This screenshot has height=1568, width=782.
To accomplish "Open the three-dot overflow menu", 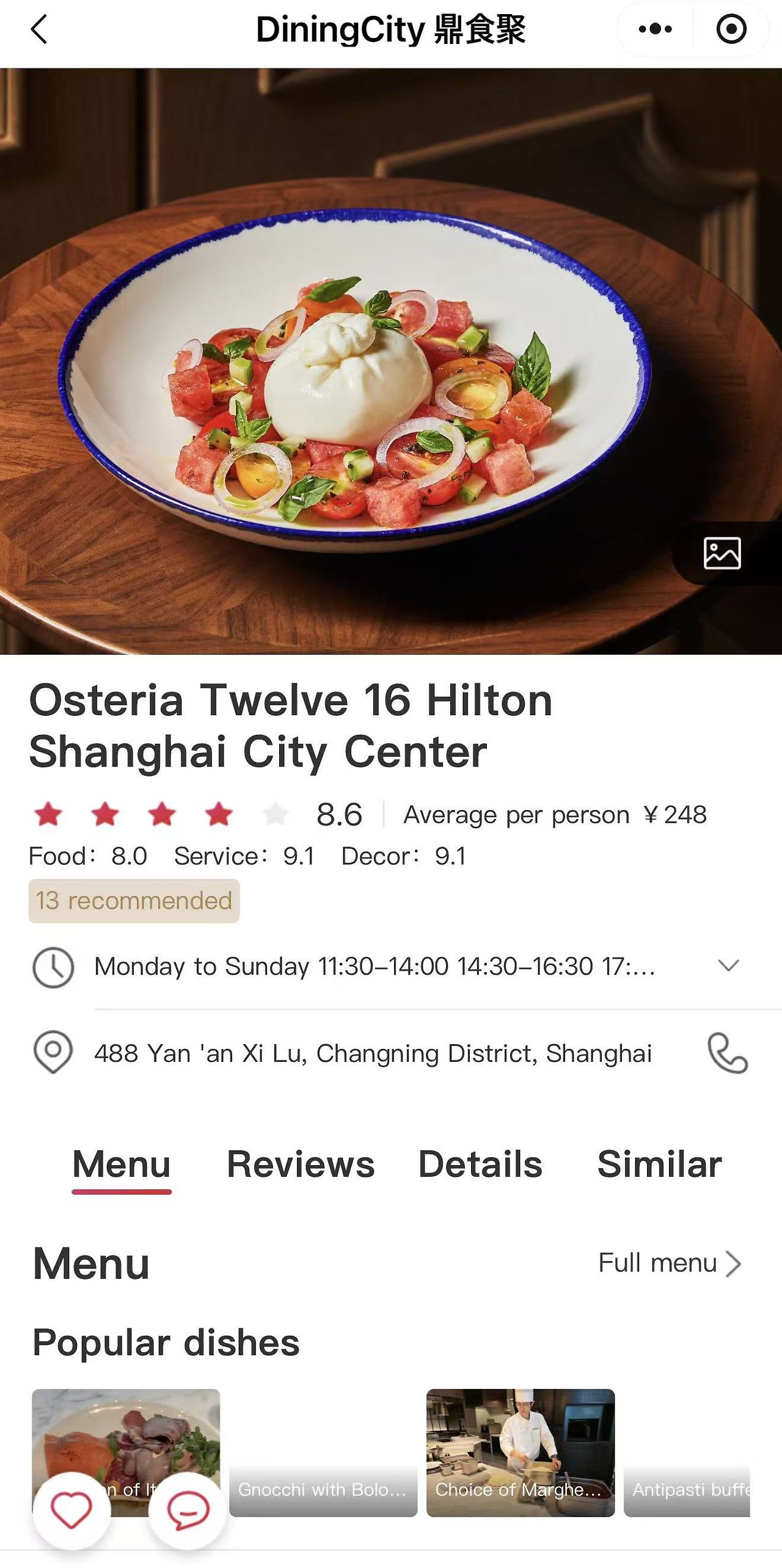I will tap(655, 29).
